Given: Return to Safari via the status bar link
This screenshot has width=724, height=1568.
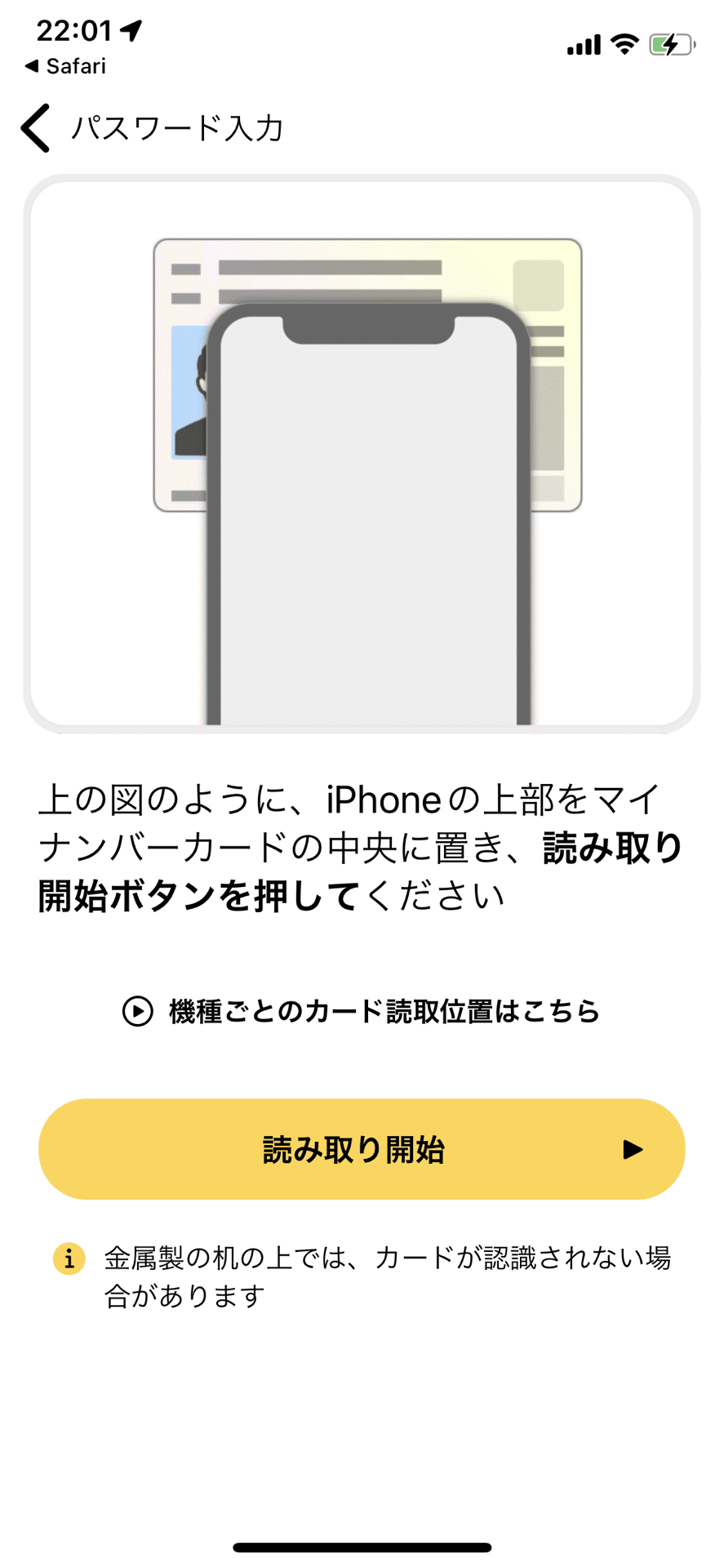Looking at the screenshot, I should pos(65,66).
